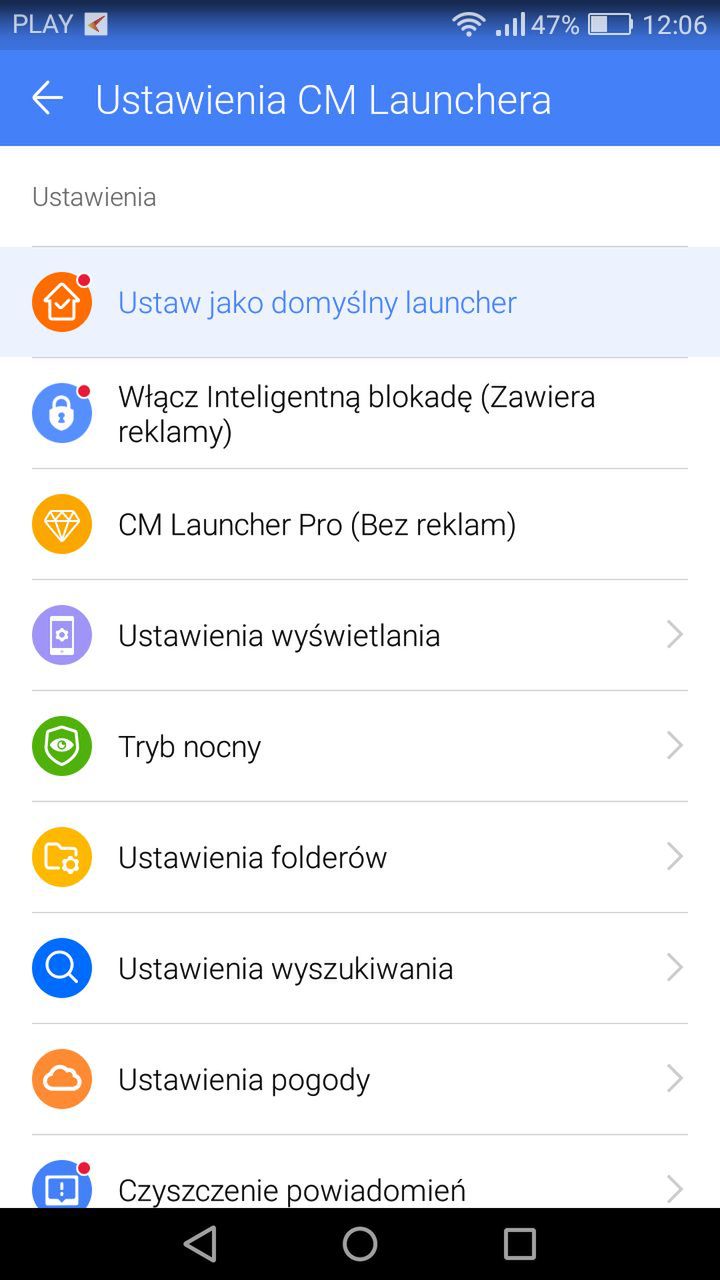The width and height of the screenshot is (720, 1280).
Task: Open Ustawienia wyświetlania
Action: pos(360,635)
